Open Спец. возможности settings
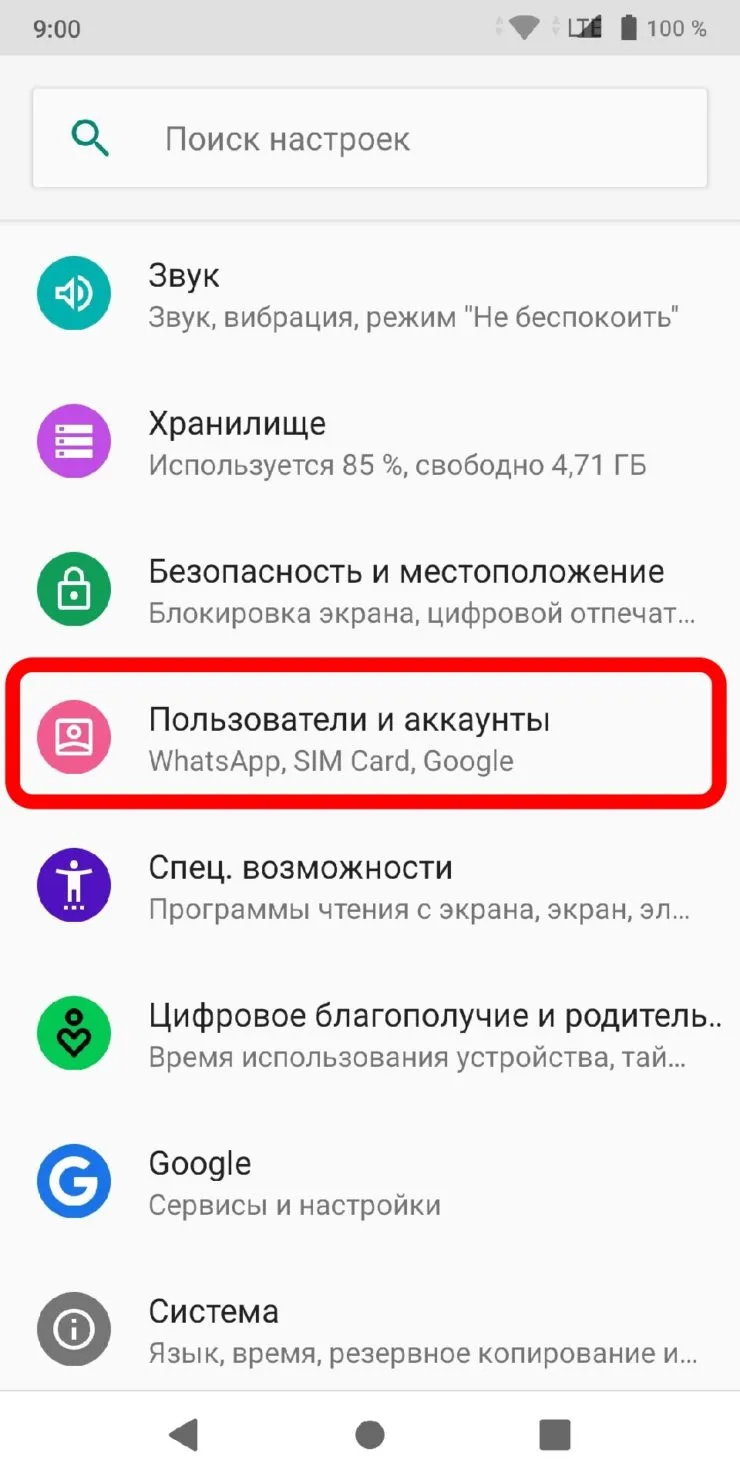The image size is (740, 1480). tap(370, 886)
